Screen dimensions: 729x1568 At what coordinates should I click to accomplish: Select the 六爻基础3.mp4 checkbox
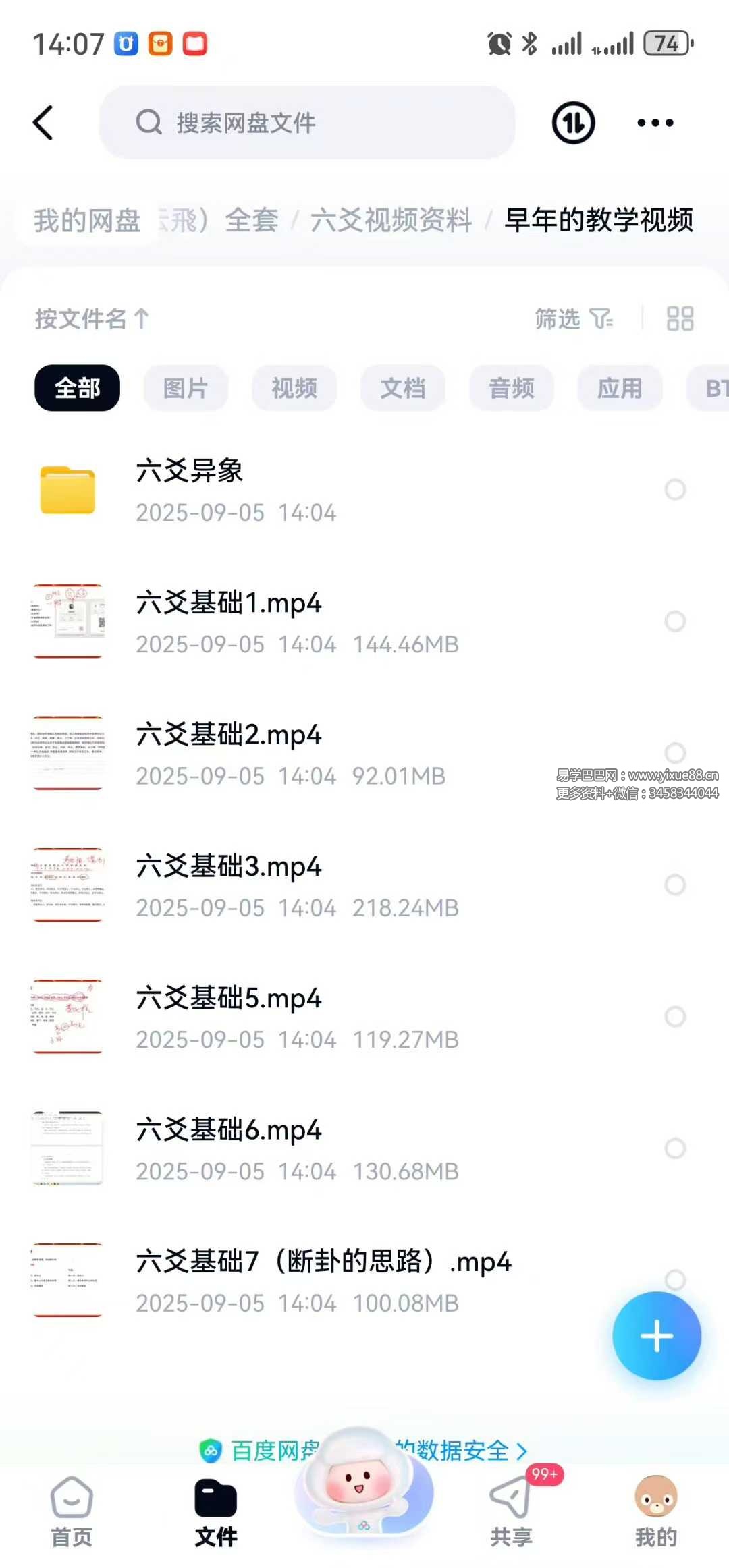[675, 885]
